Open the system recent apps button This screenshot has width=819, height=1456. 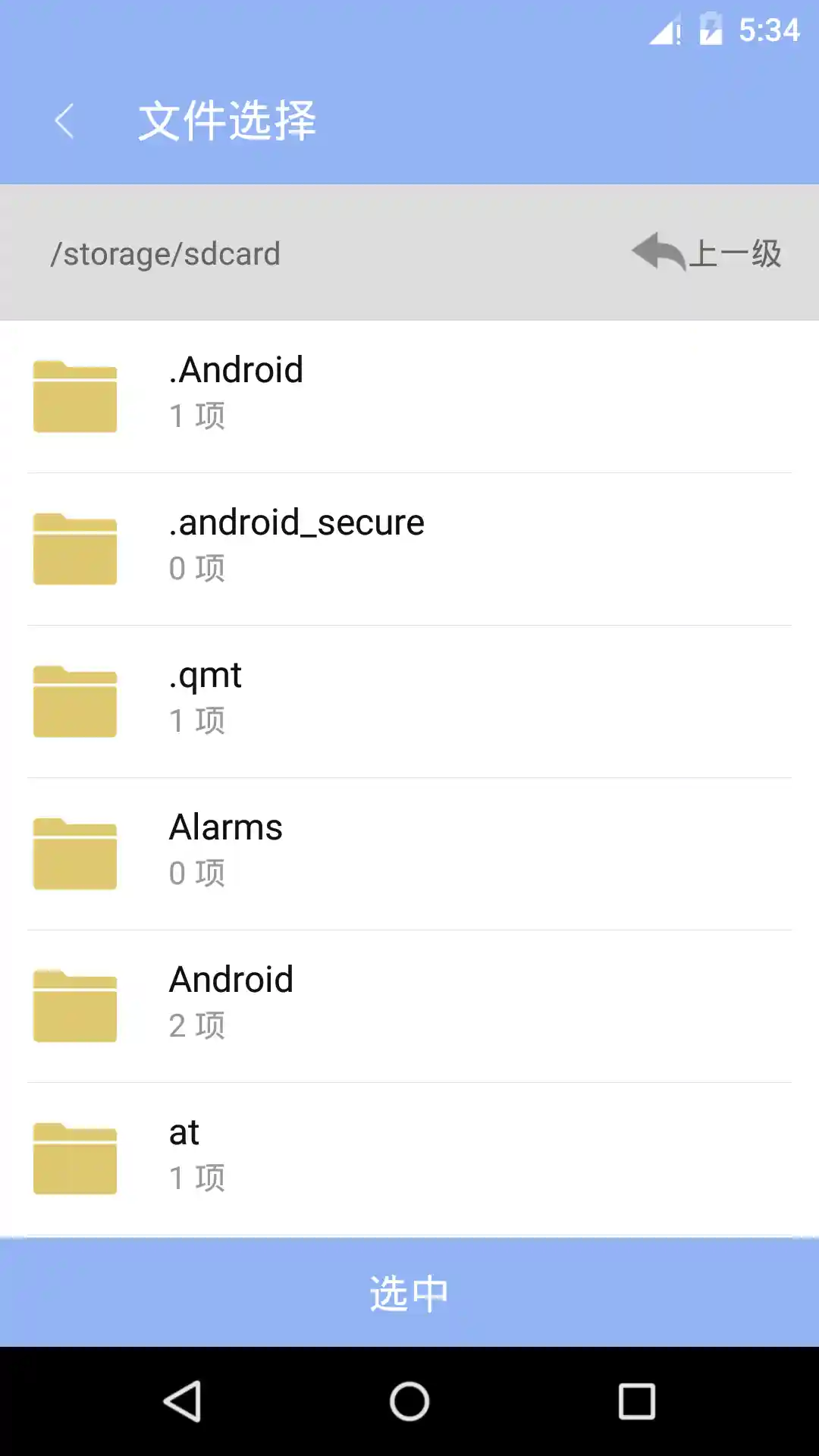pos(636,1401)
